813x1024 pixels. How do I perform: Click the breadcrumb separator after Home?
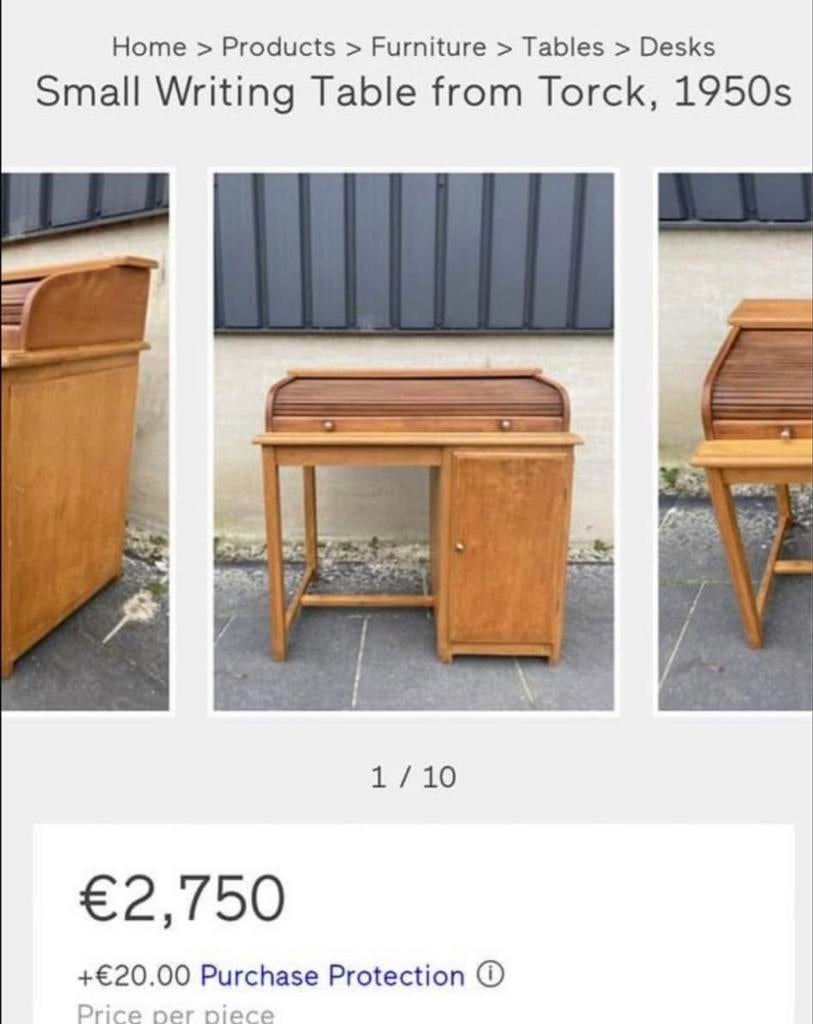(x=205, y=47)
